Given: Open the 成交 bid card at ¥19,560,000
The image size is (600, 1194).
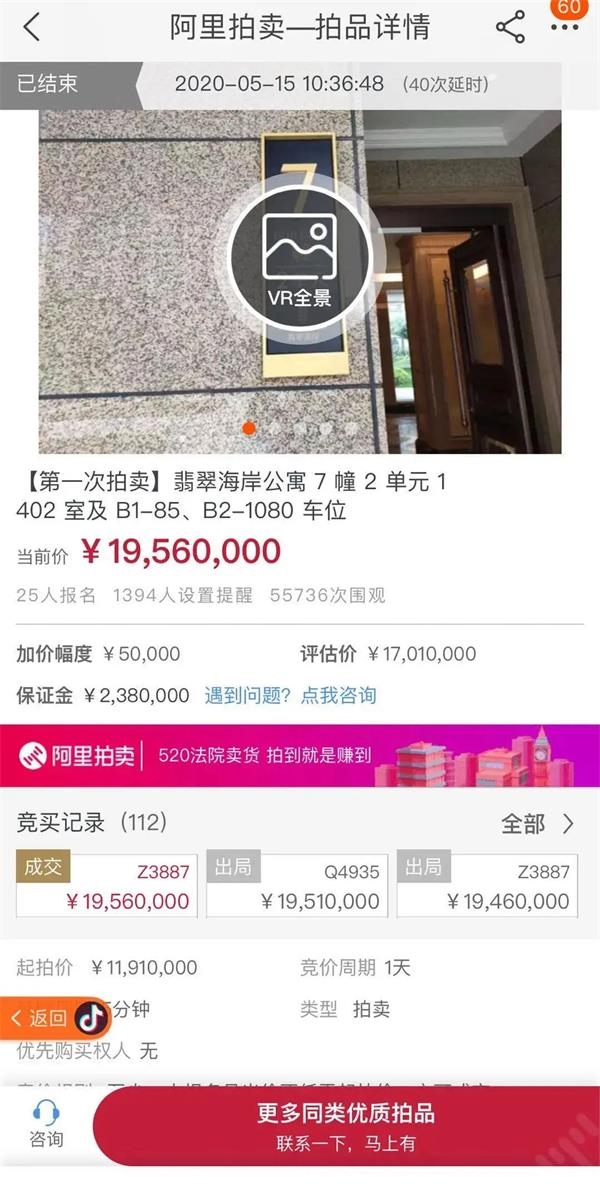Looking at the screenshot, I should 107,885.
